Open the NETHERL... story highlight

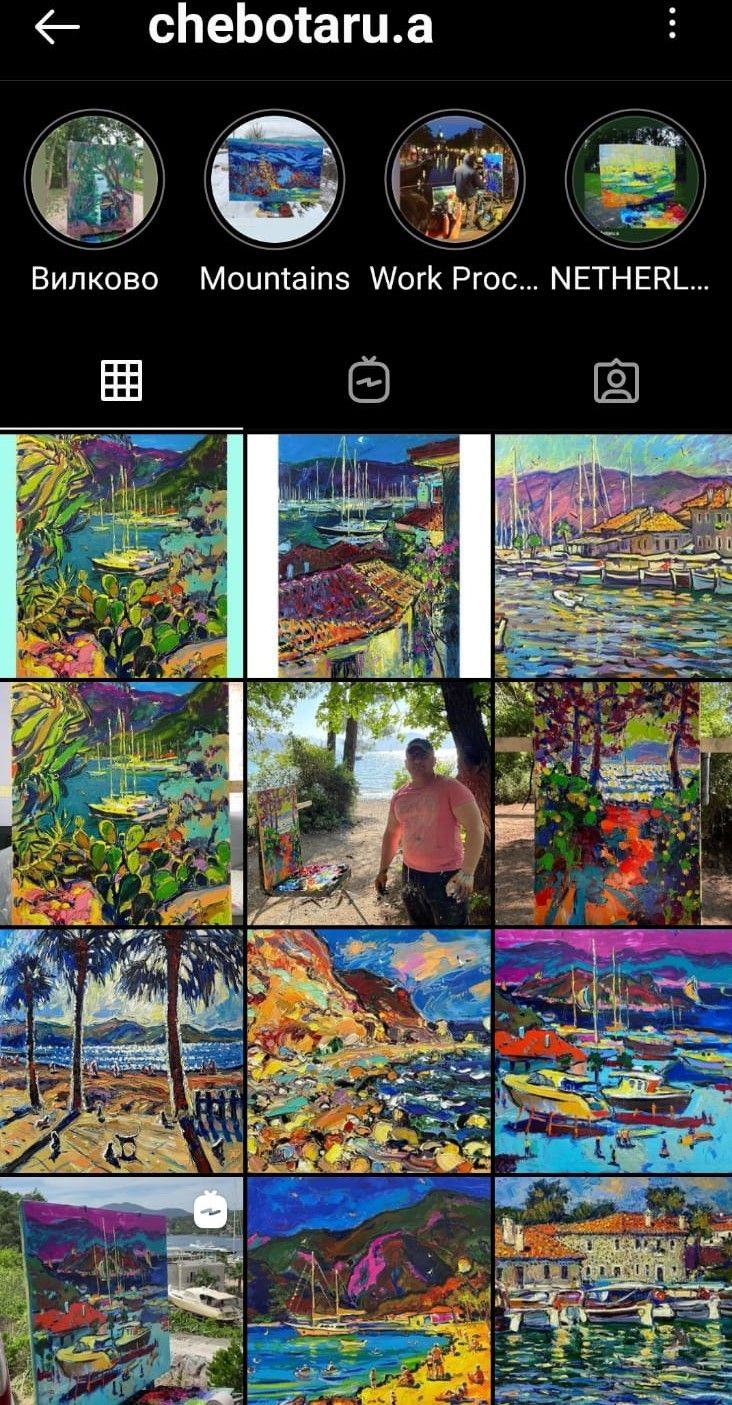(x=635, y=179)
